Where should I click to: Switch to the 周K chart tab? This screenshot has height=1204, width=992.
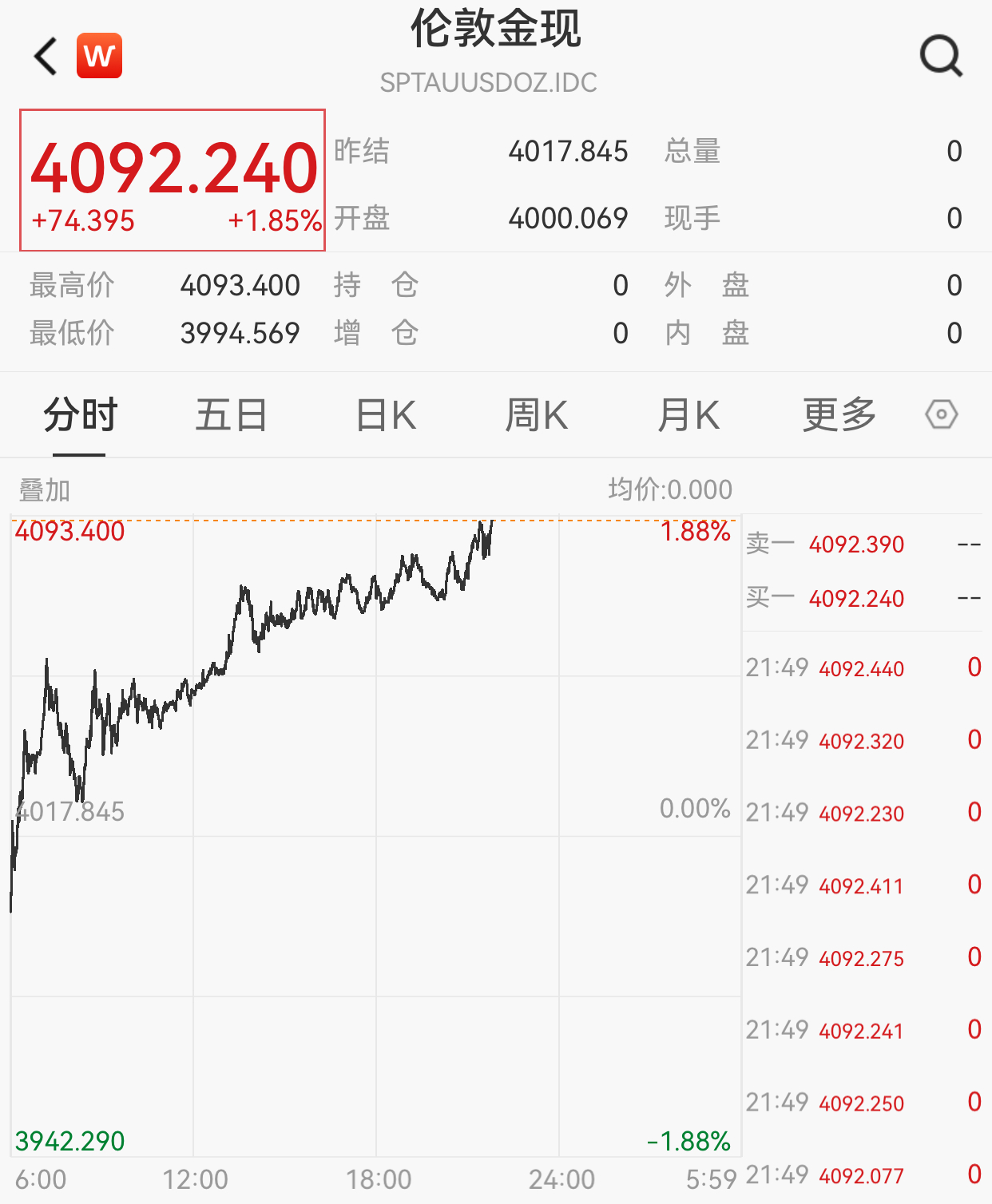(536, 415)
